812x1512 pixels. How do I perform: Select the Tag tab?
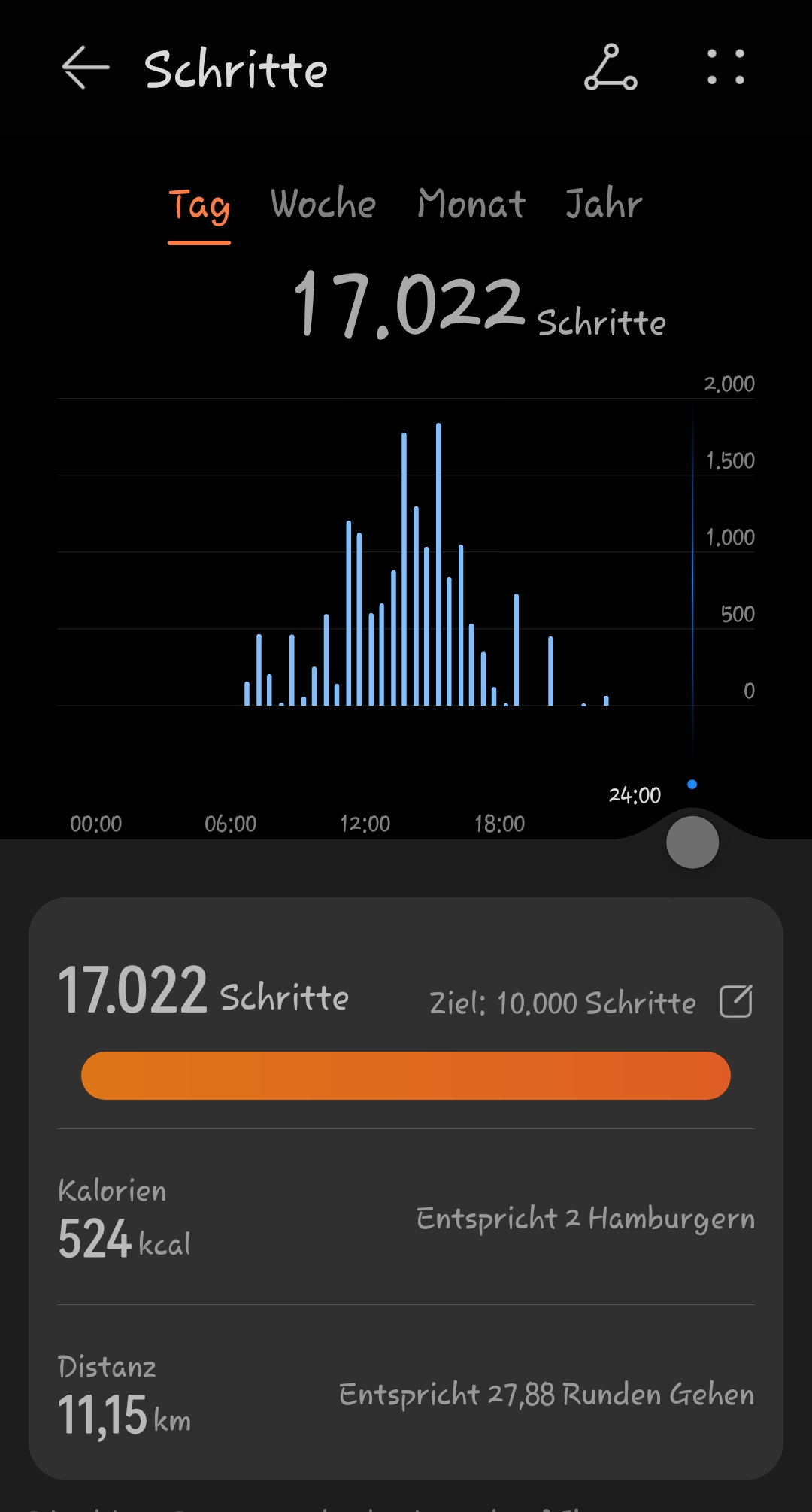(199, 205)
